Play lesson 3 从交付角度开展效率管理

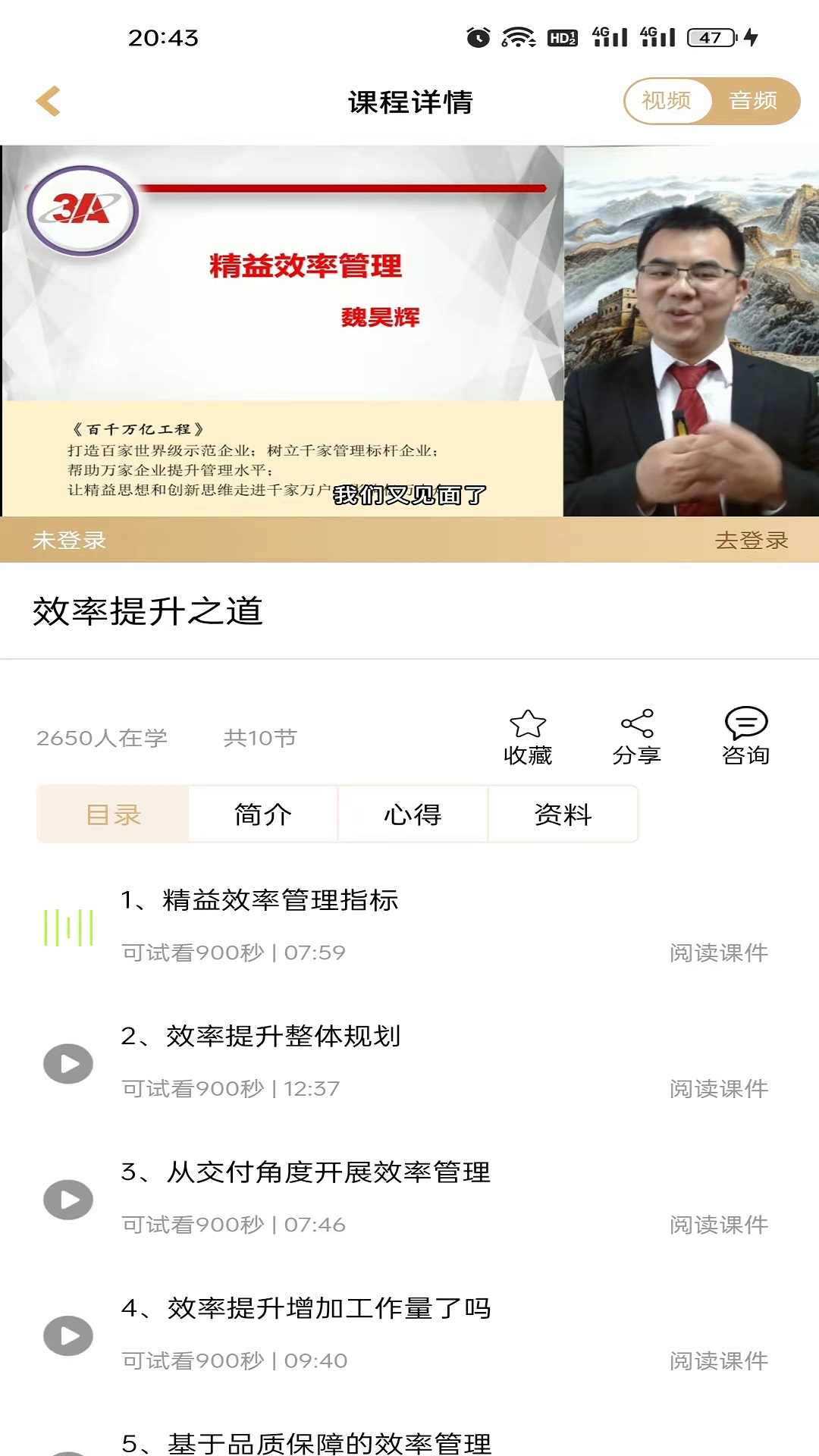click(x=68, y=1199)
